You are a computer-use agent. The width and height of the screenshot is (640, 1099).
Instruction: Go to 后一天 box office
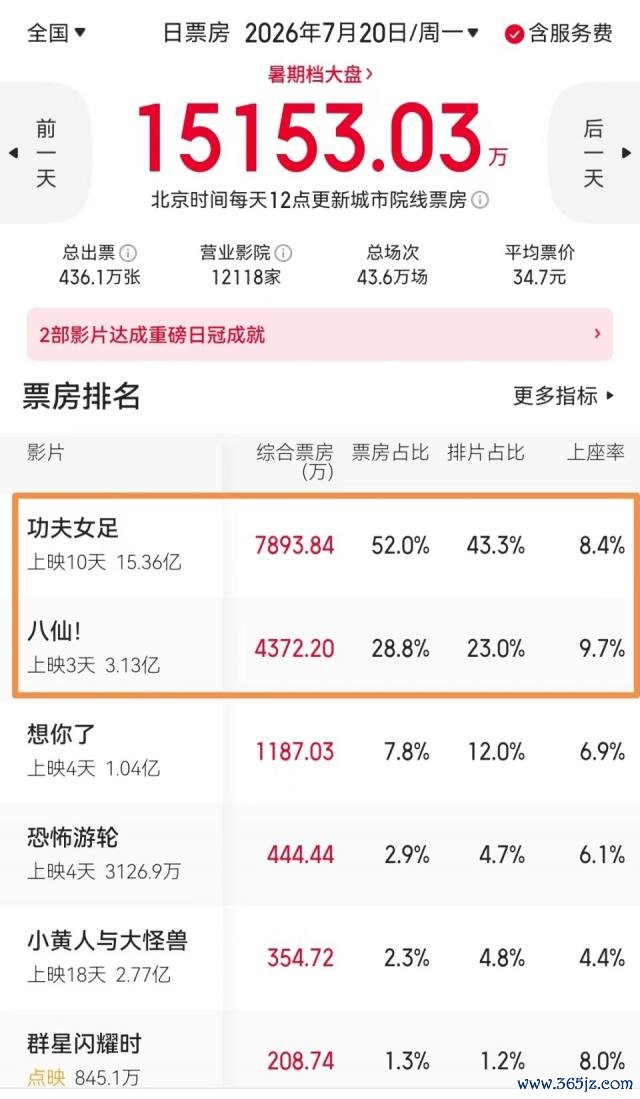(594, 152)
